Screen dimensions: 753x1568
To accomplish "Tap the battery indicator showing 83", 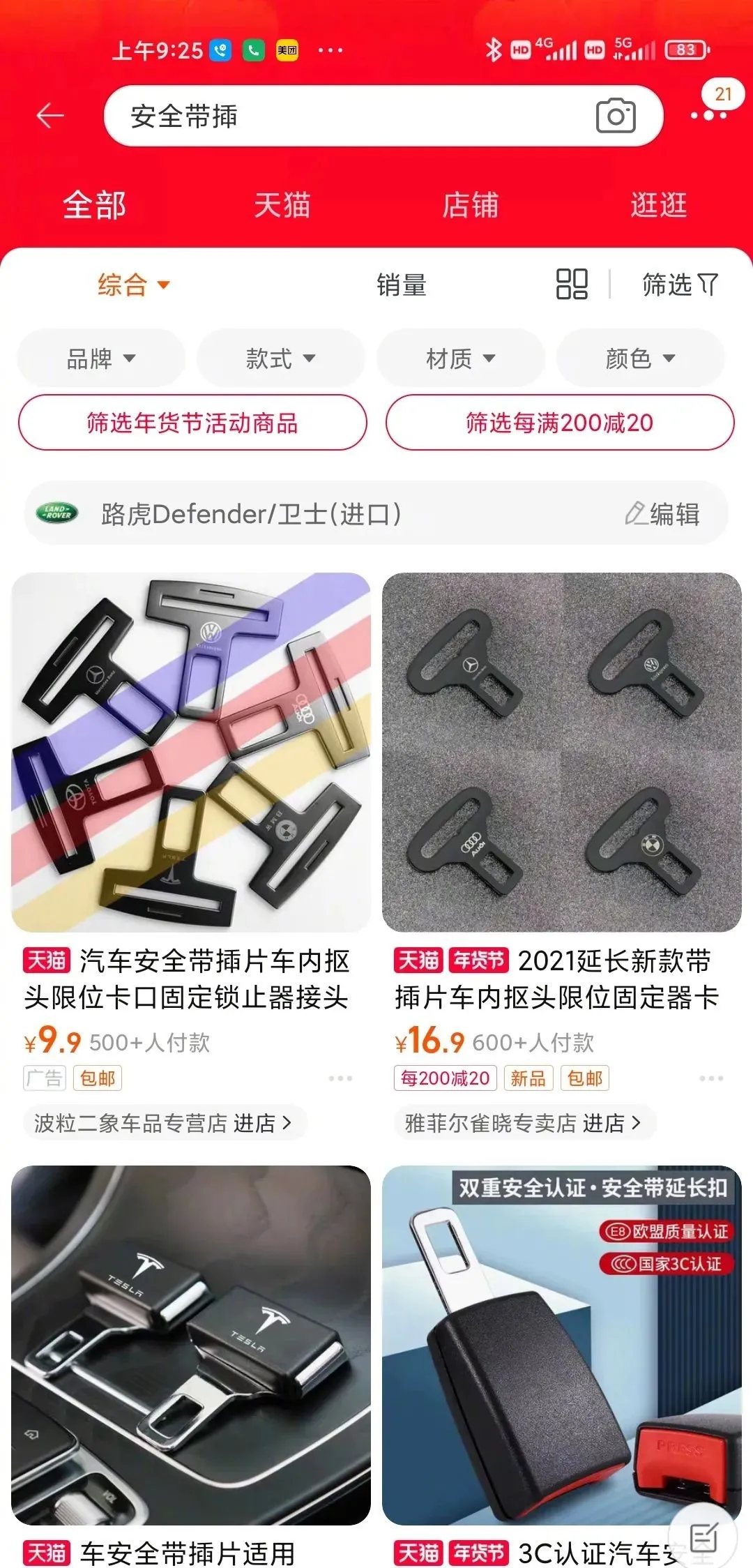I will pyautogui.click(x=686, y=50).
